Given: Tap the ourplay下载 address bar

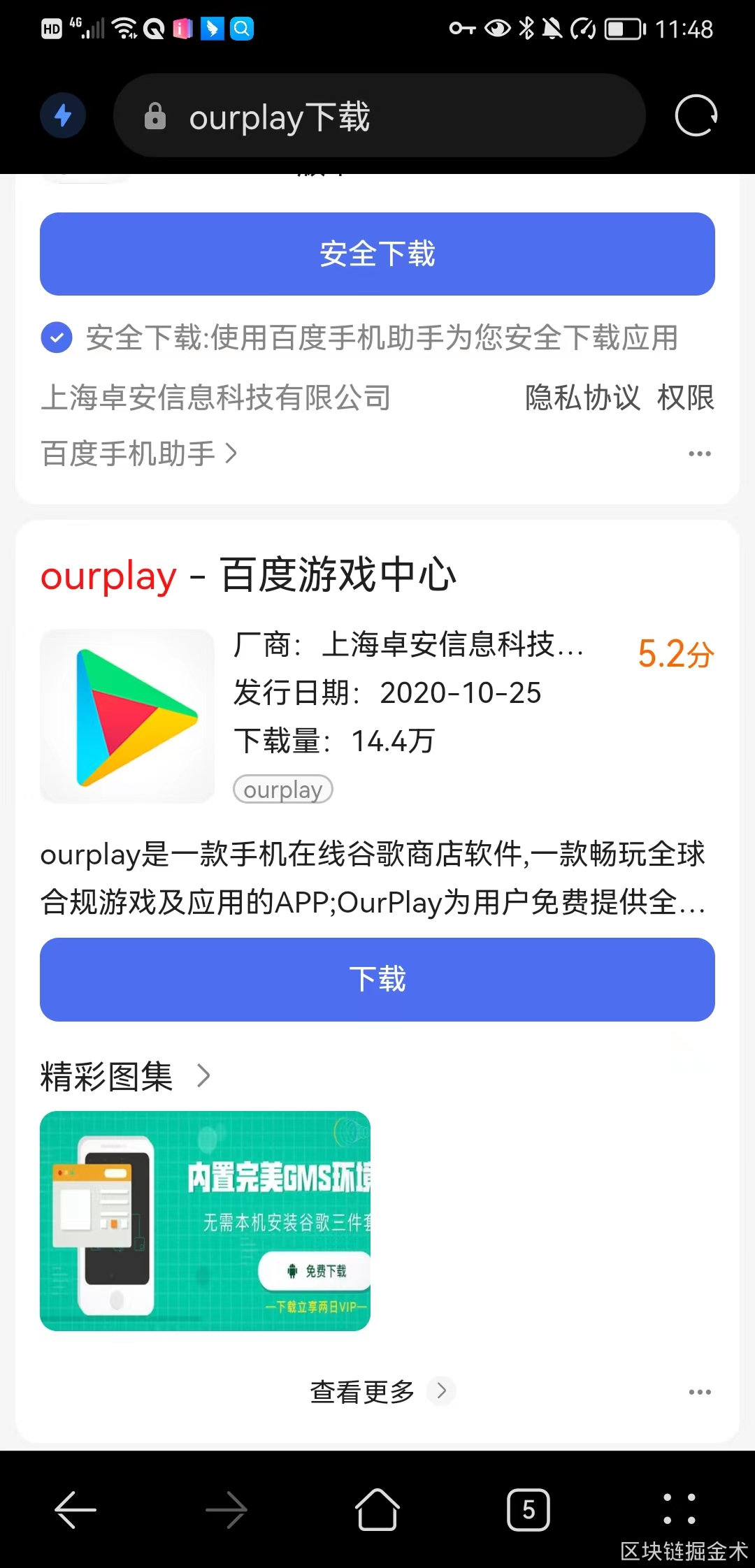Looking at the screenshot, I should pos(377,116).
